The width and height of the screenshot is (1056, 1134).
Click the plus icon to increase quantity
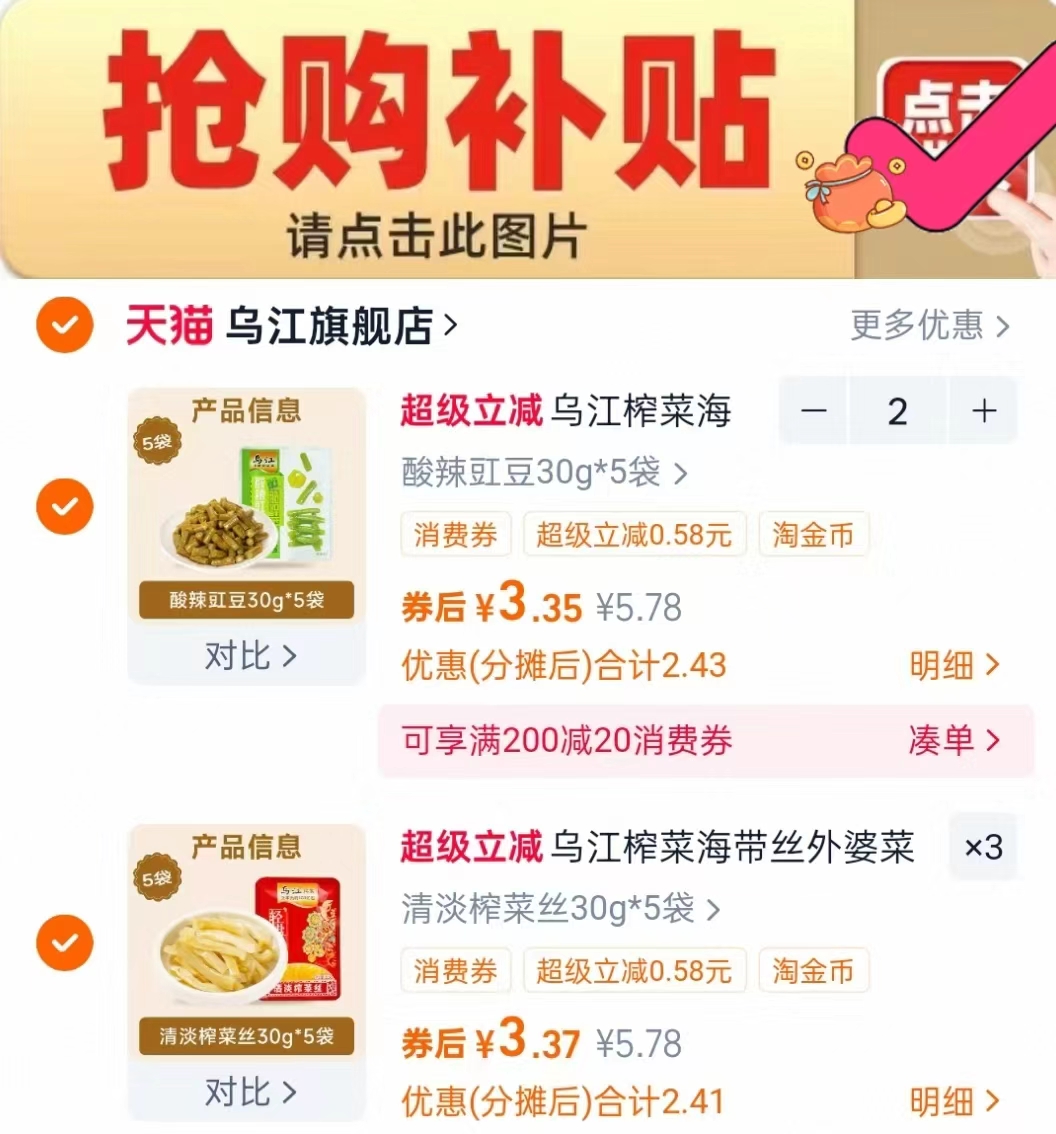[981, 411]
